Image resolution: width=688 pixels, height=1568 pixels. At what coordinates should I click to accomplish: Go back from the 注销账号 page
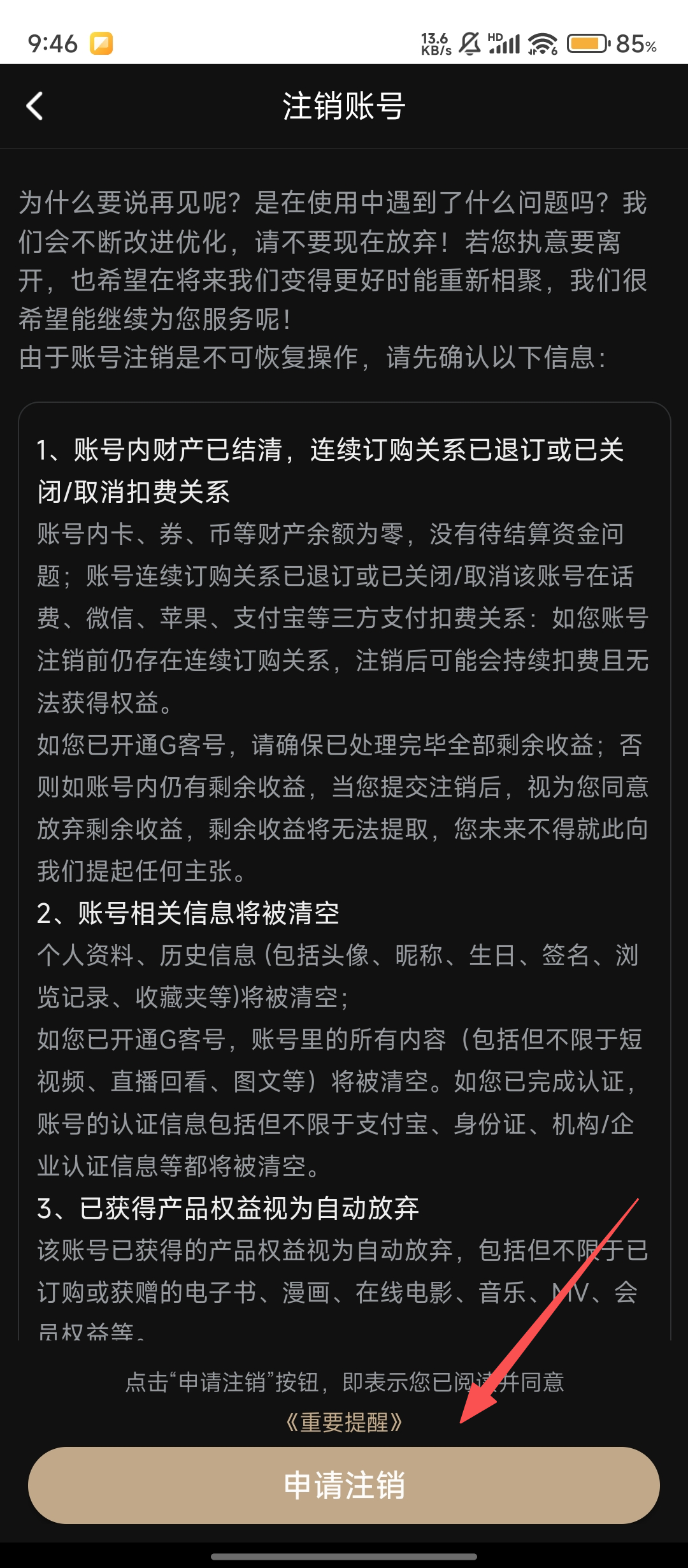[x=35, y=106]
